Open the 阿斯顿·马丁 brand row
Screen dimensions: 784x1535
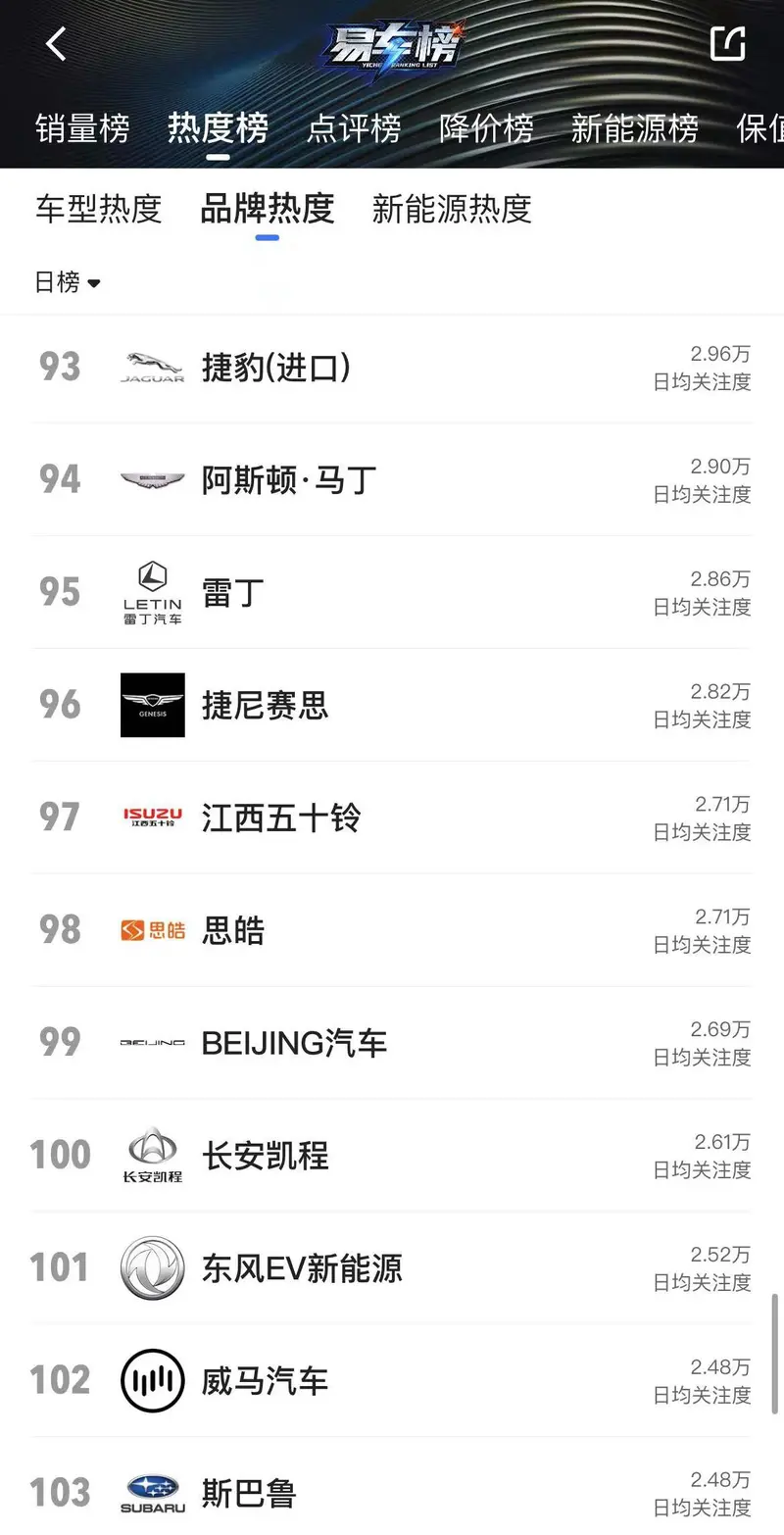(x=392, y=480)
